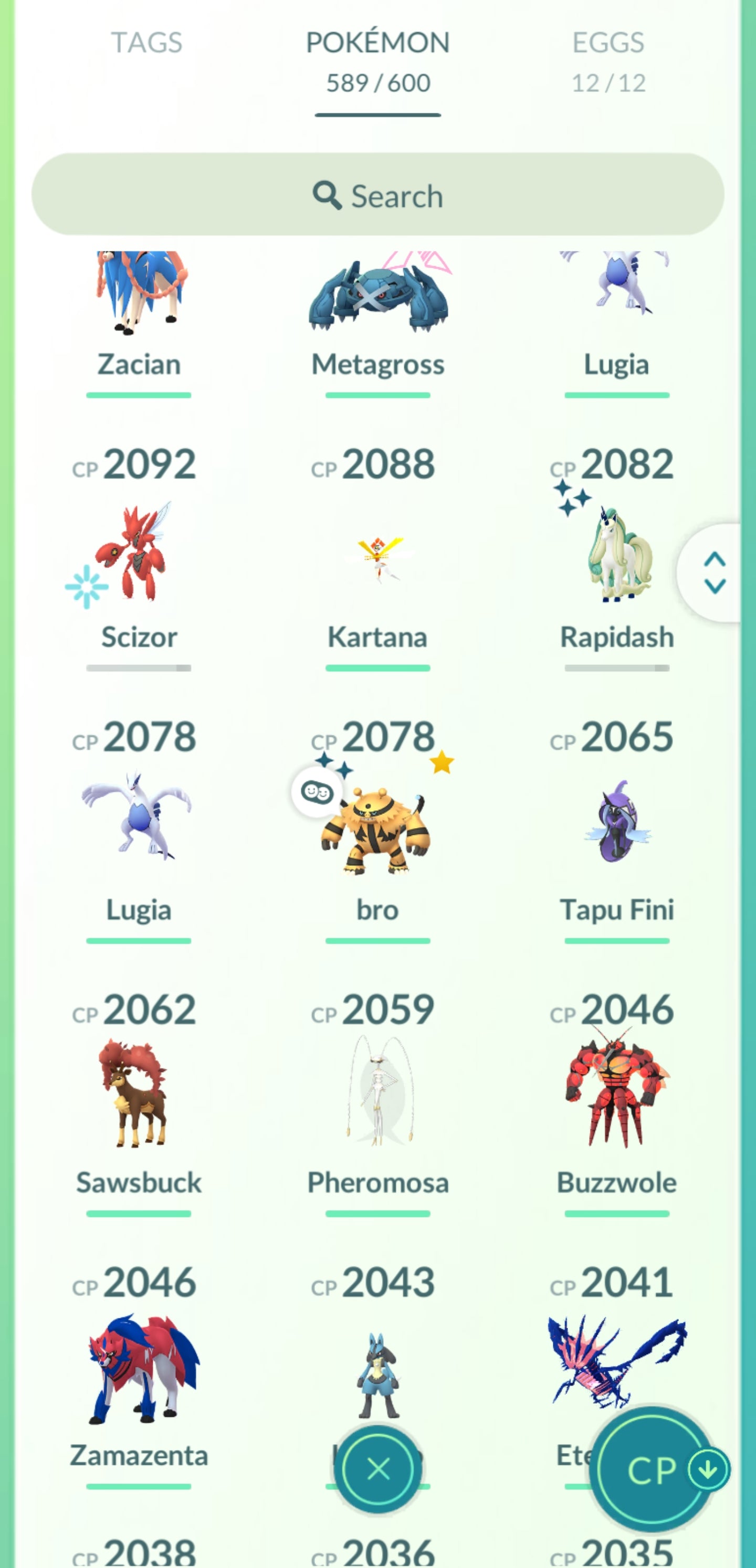Open the Zacian Pokémon
The width and height of the screenshot is (756, 1568).
click(x=139, y=304)
